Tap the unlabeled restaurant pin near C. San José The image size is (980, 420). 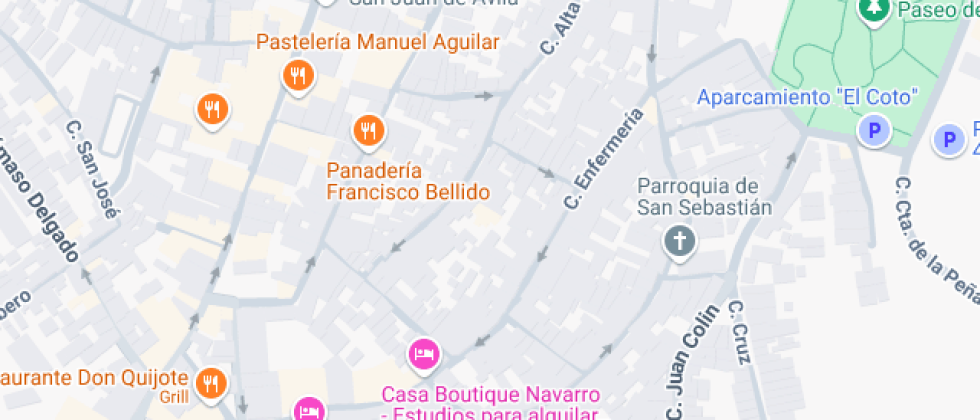(211, 108)
